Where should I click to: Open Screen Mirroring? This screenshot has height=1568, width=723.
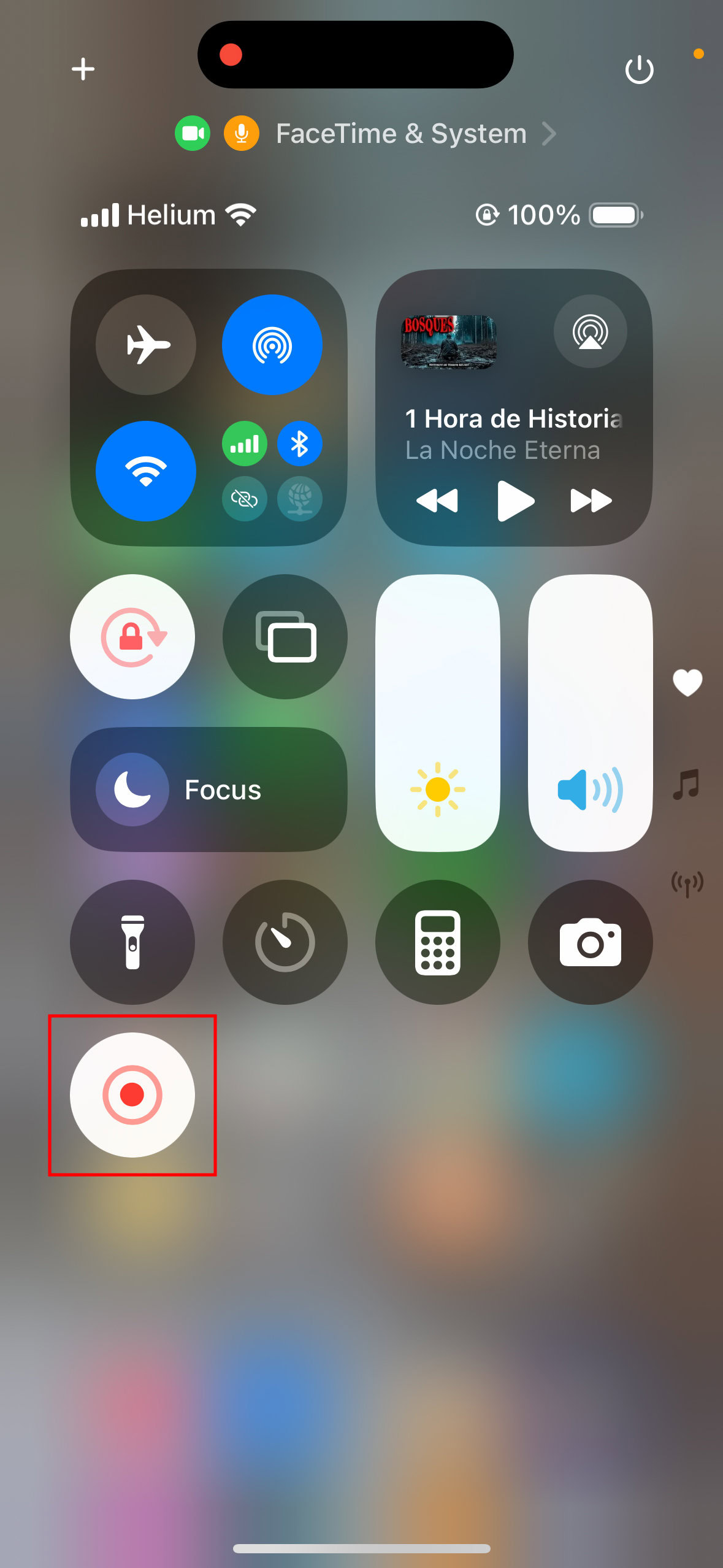pyautogui.click(x=285, y=637)
